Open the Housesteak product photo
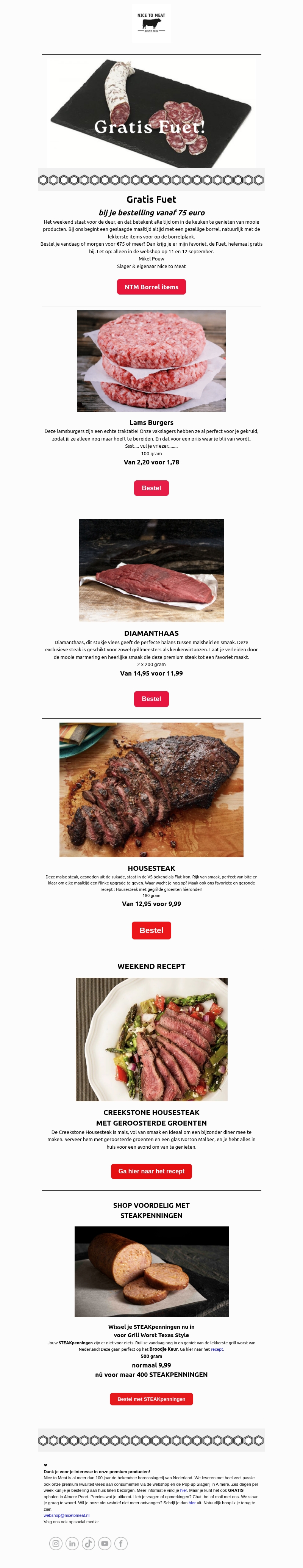 (x=151, y=789)
